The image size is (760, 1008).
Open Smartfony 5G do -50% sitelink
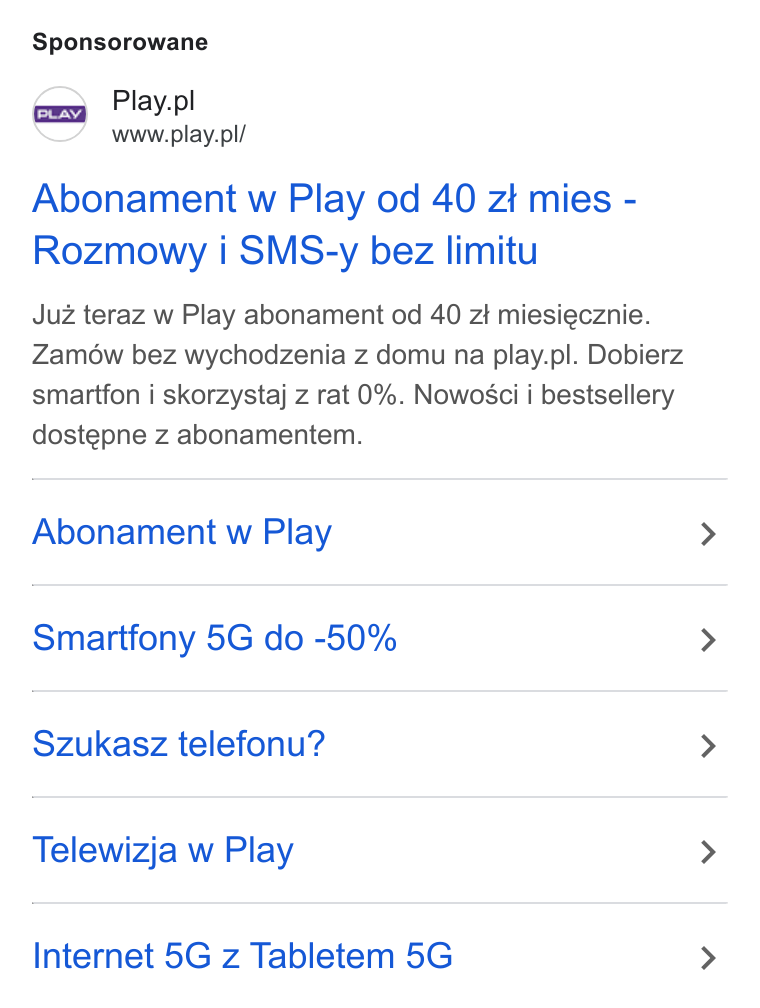point(379,638)
